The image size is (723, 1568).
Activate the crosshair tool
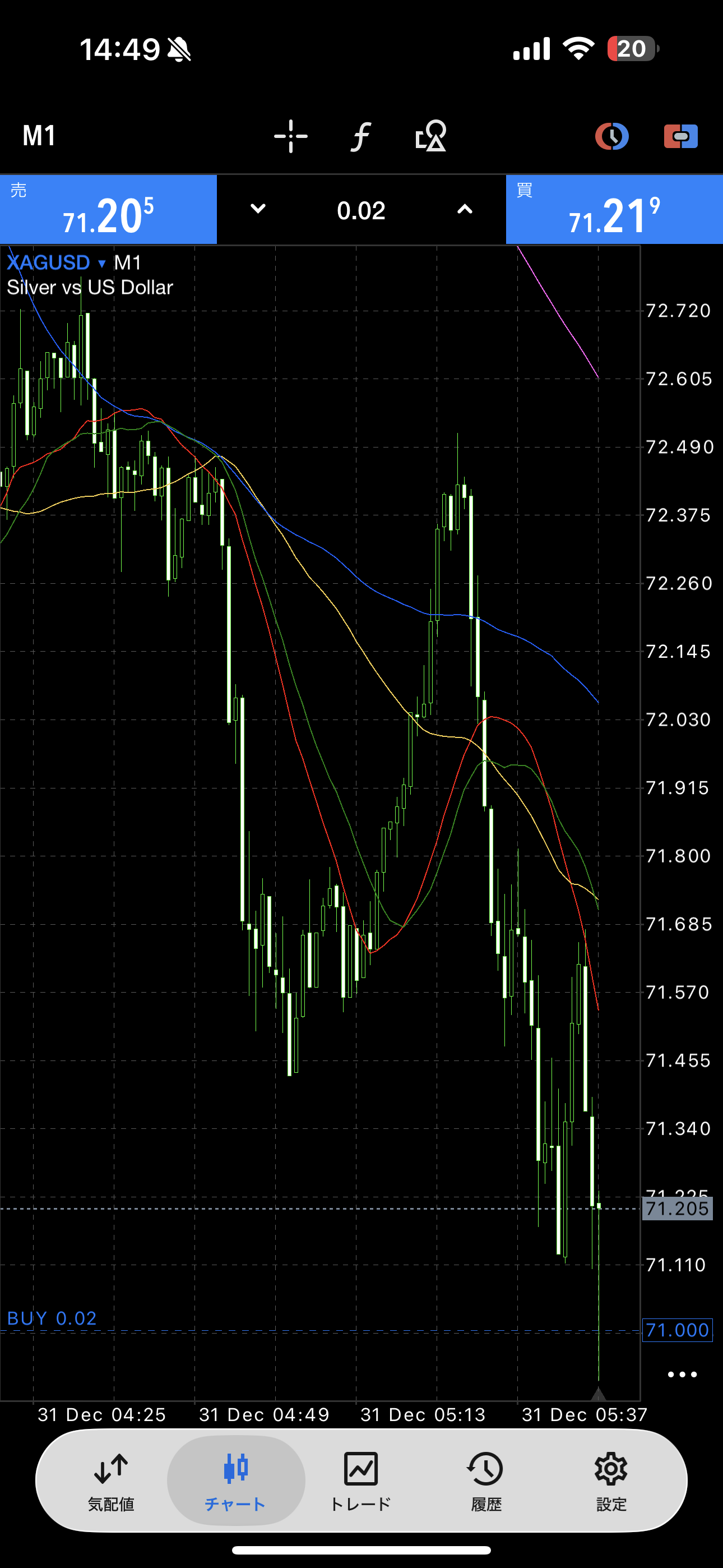pos(290,136)
